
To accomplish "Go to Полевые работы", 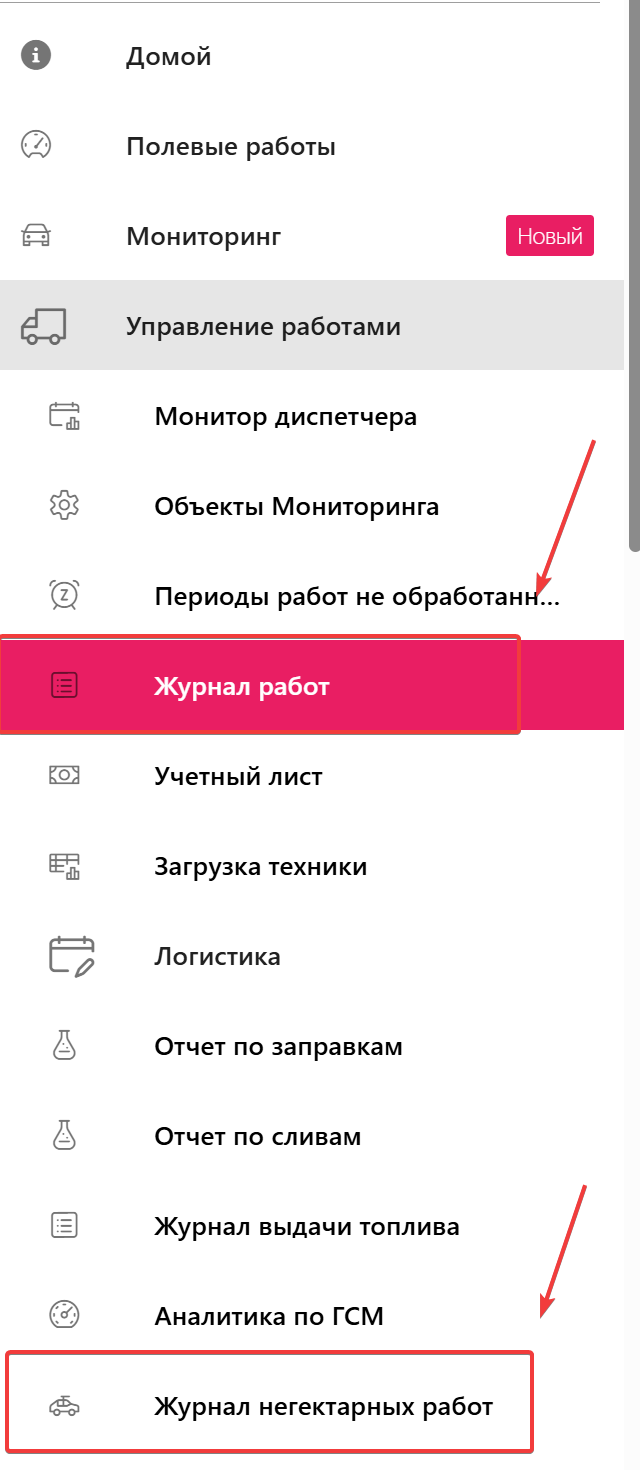I will pos(230,147).
